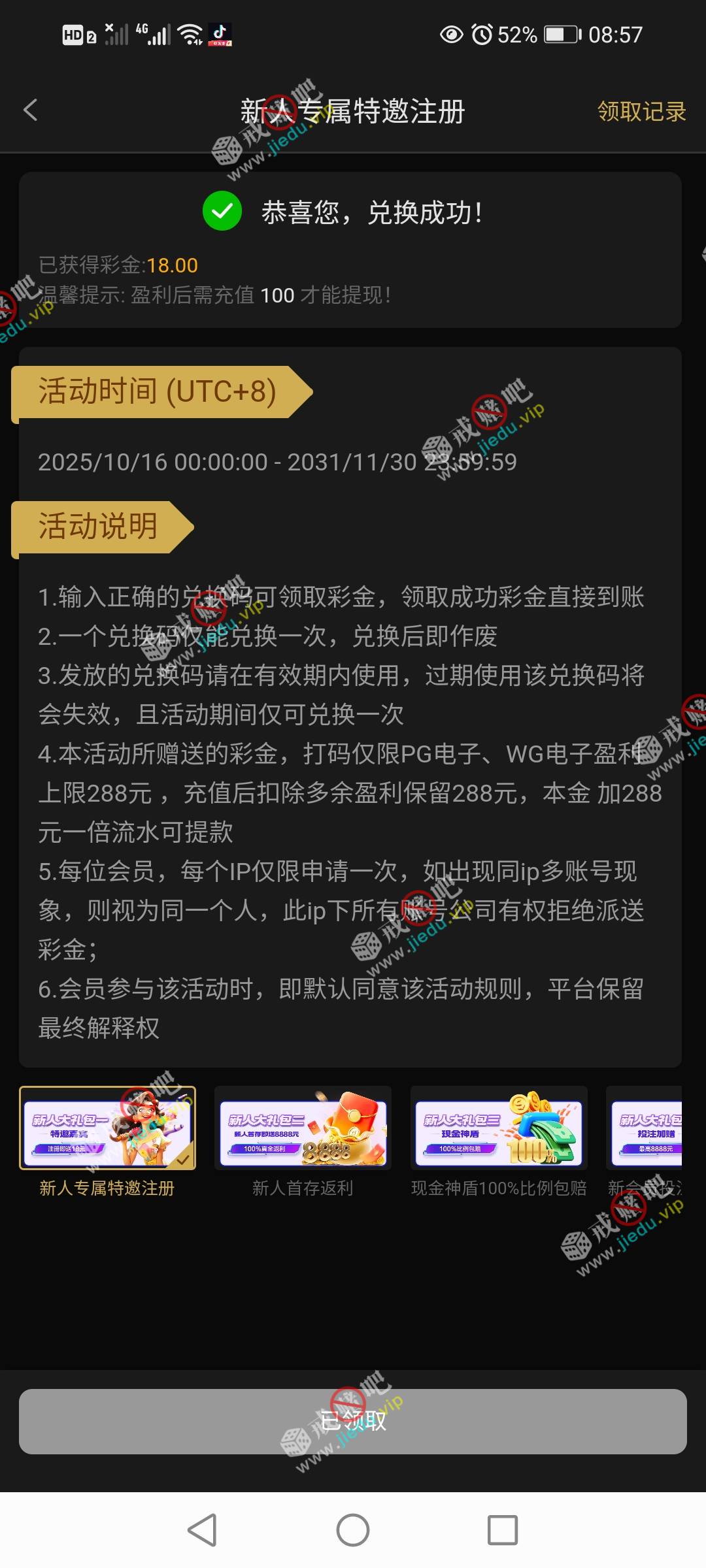This screenshot has width=706, height=1568.
Task: Open 领取记录 claim records
Action: [x=641, y=112]
